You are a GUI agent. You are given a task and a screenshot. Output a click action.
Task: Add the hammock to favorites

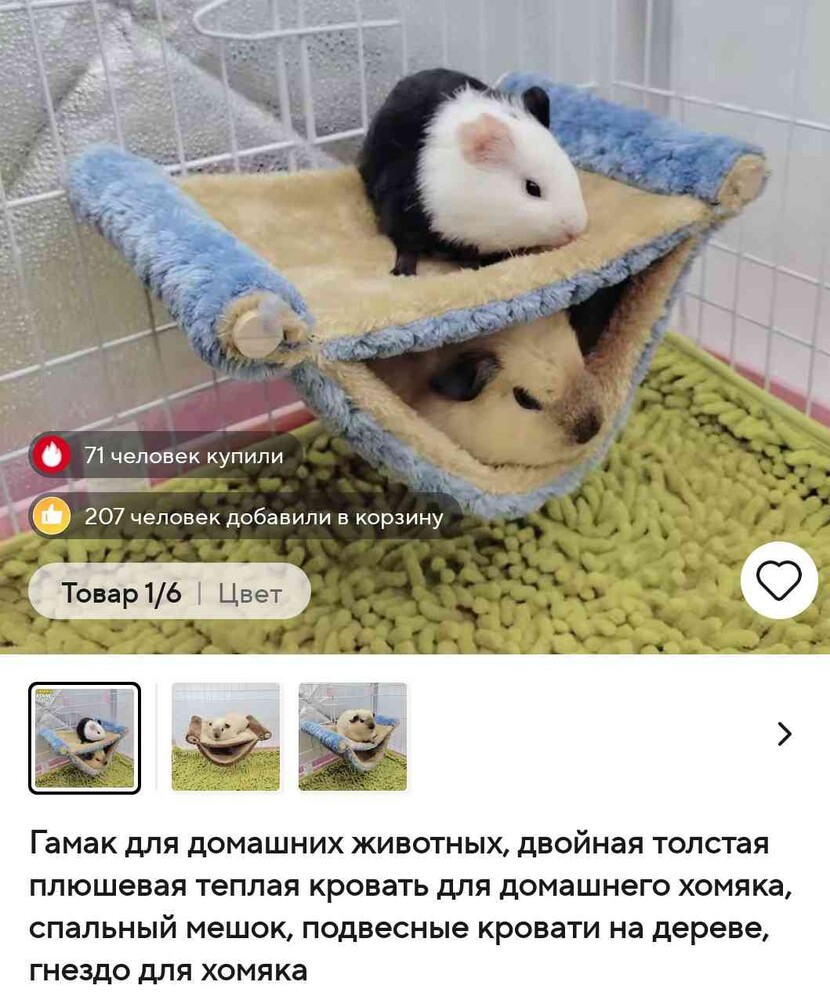click(779, 581)
